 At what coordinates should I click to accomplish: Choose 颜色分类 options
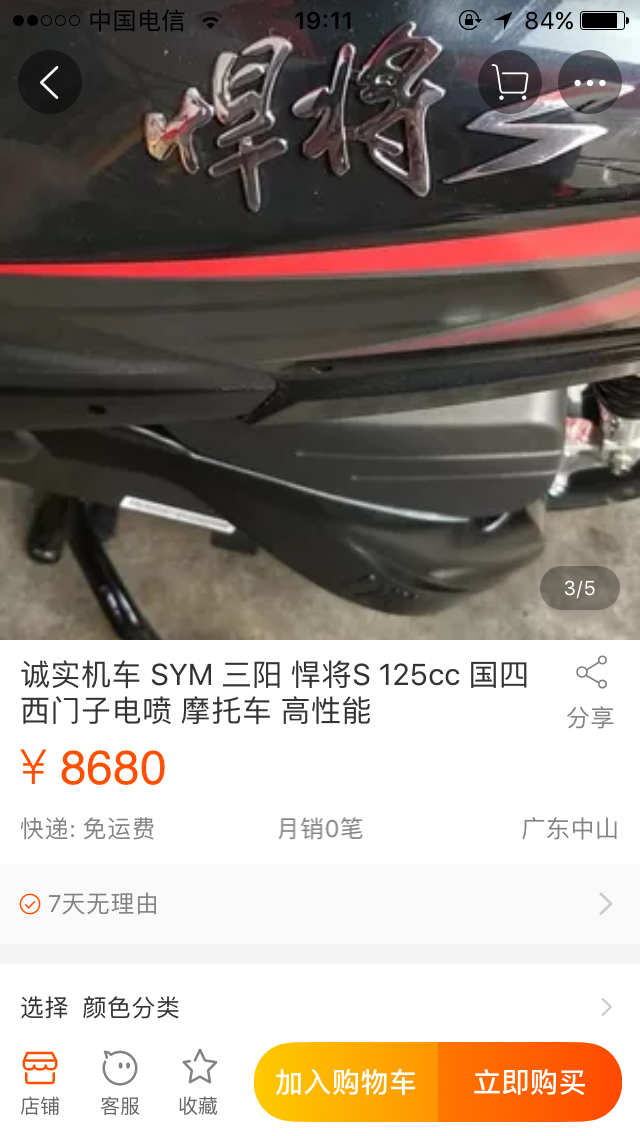click(320, 1007)
